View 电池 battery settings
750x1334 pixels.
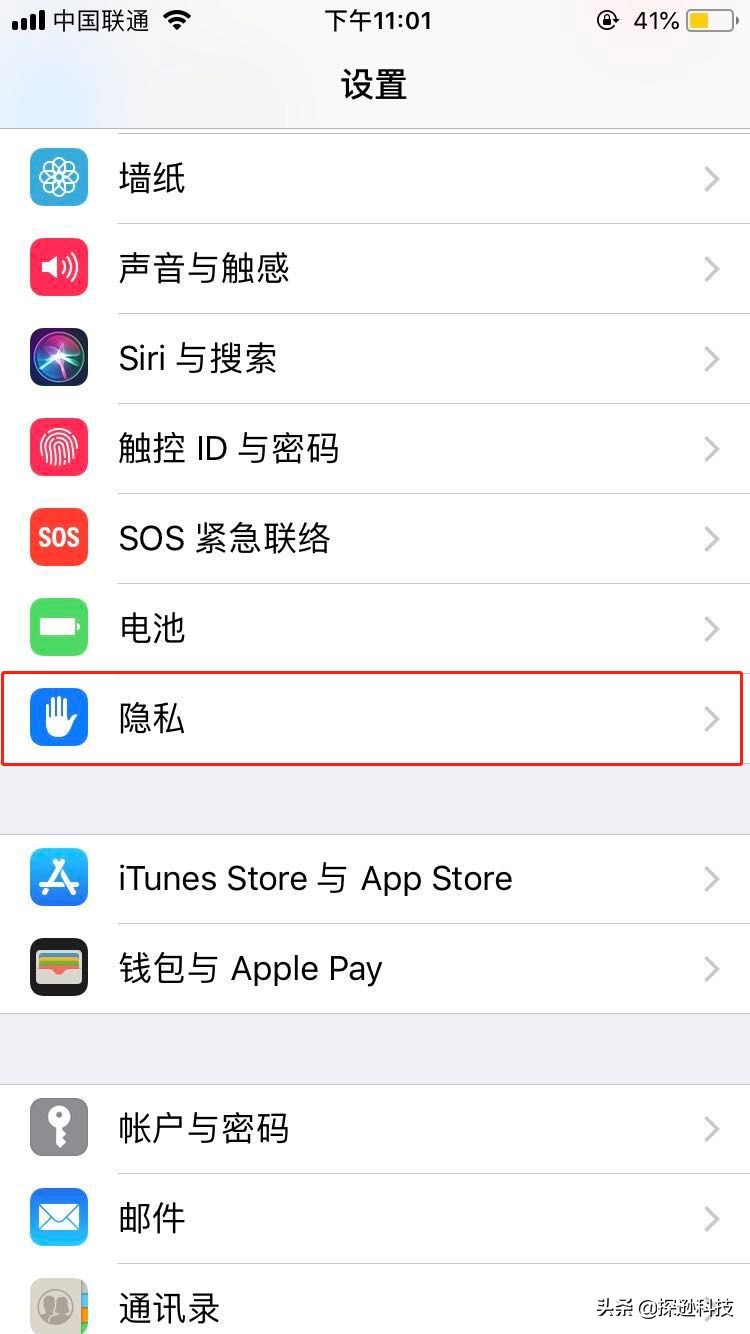[375, 628]
